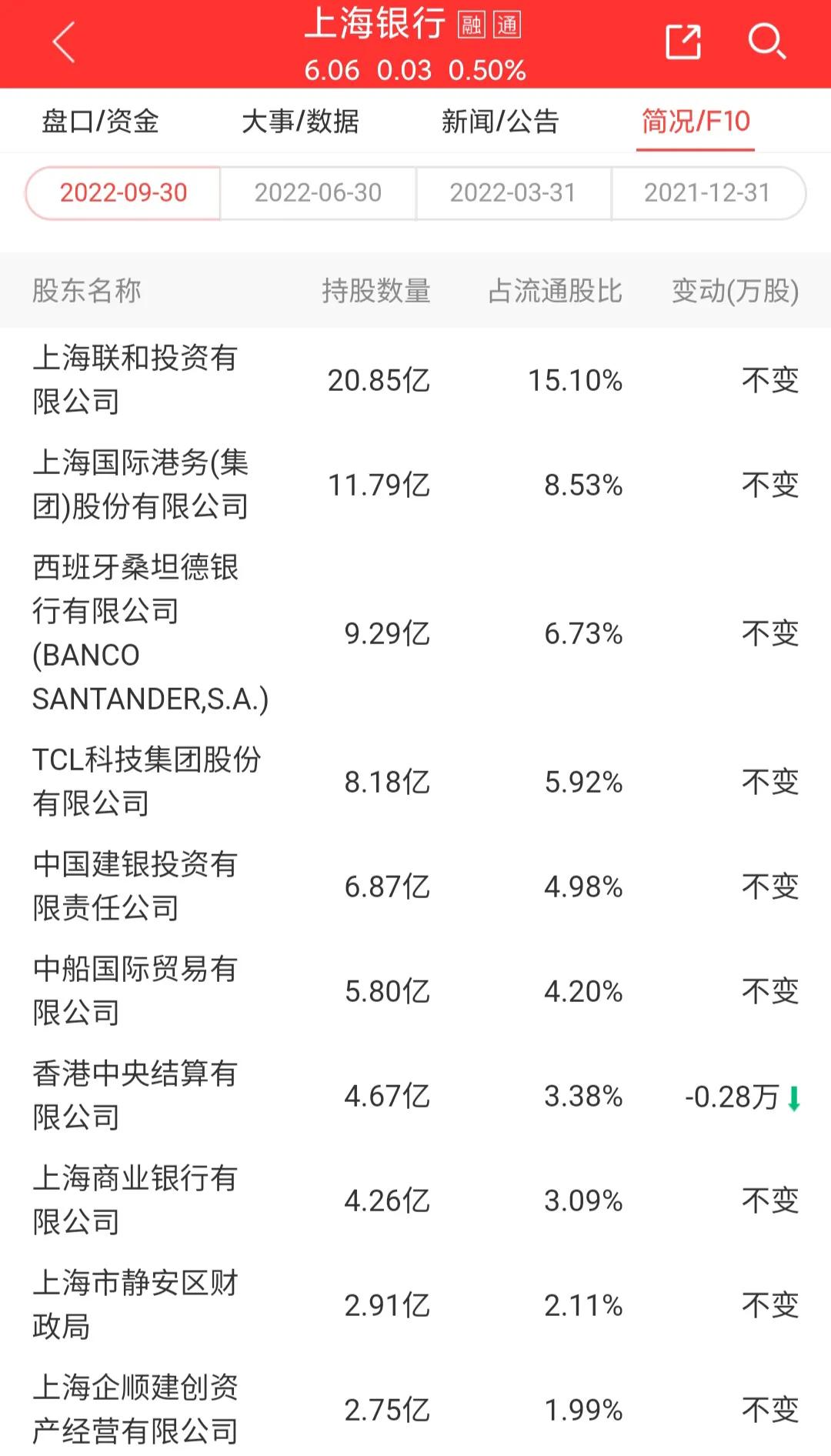Viewport: 831px width, 1456px height.
Task: Open the share icon at top right
Action: (x=682, y=42)
